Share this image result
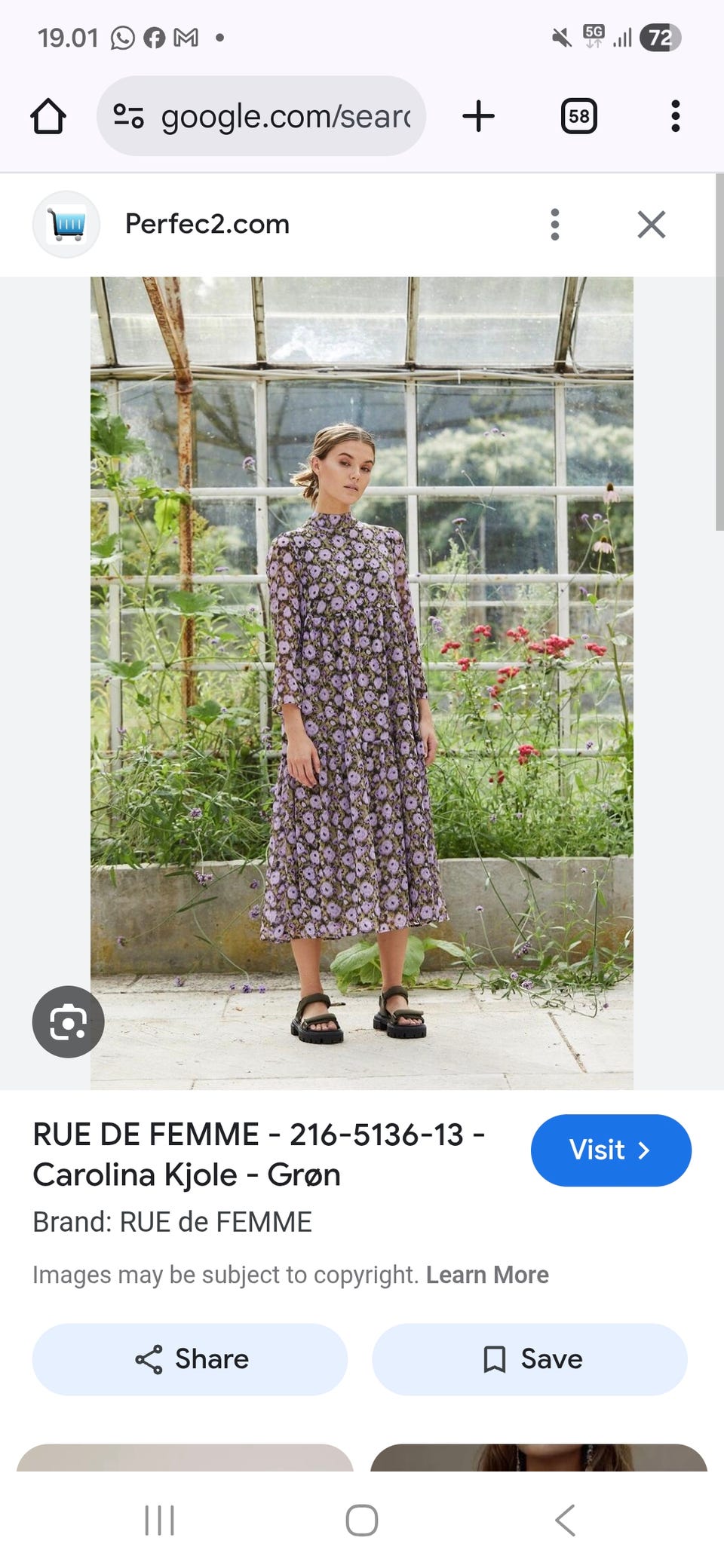Image resolution: width=724 pixels, height=1568 pixels. [190, 1359]
